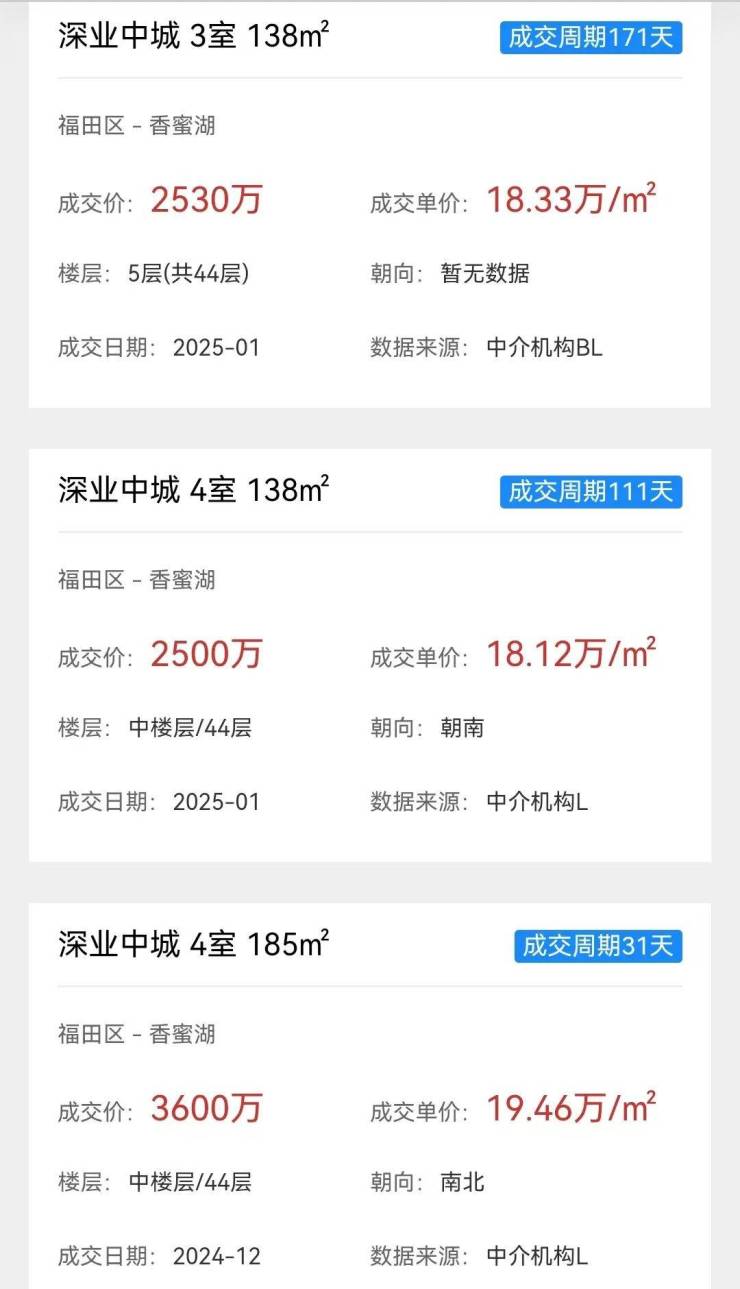Open the 深业中城 3室 138m² 2530万 record
The width and height of the screenshot is (740, 1289).
coord(194,38)
